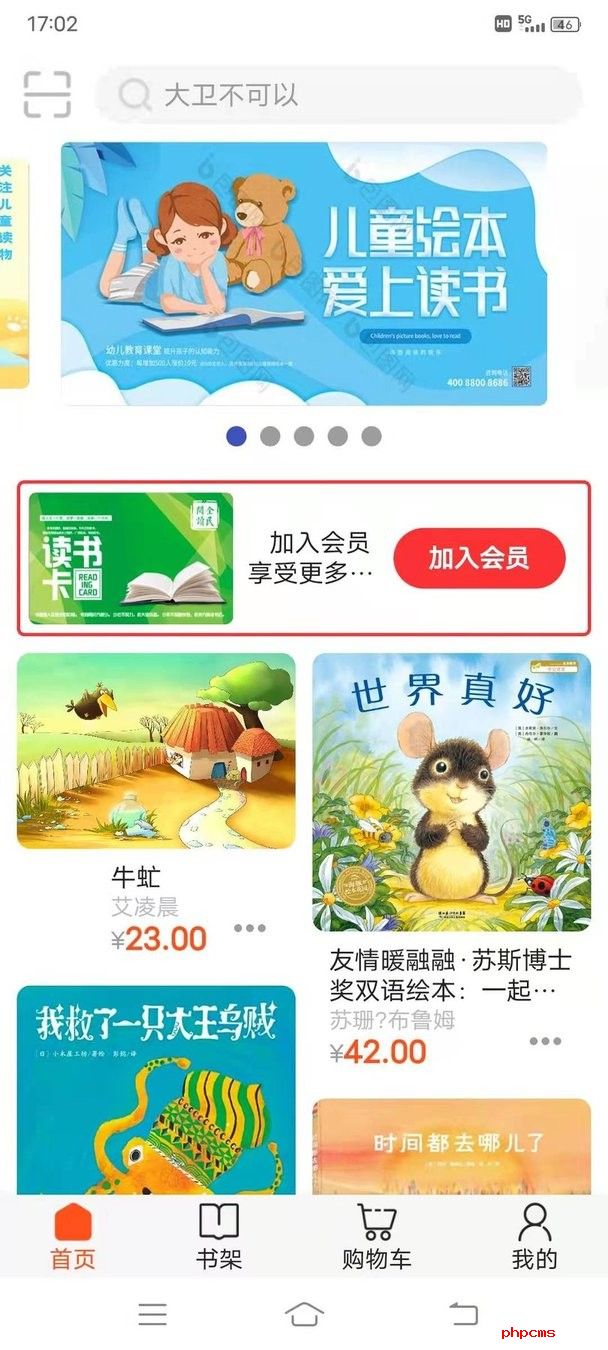Screen dimensions: 608x1350
Task: Go to the system home screen
Action: click(x=304, y=1313)
